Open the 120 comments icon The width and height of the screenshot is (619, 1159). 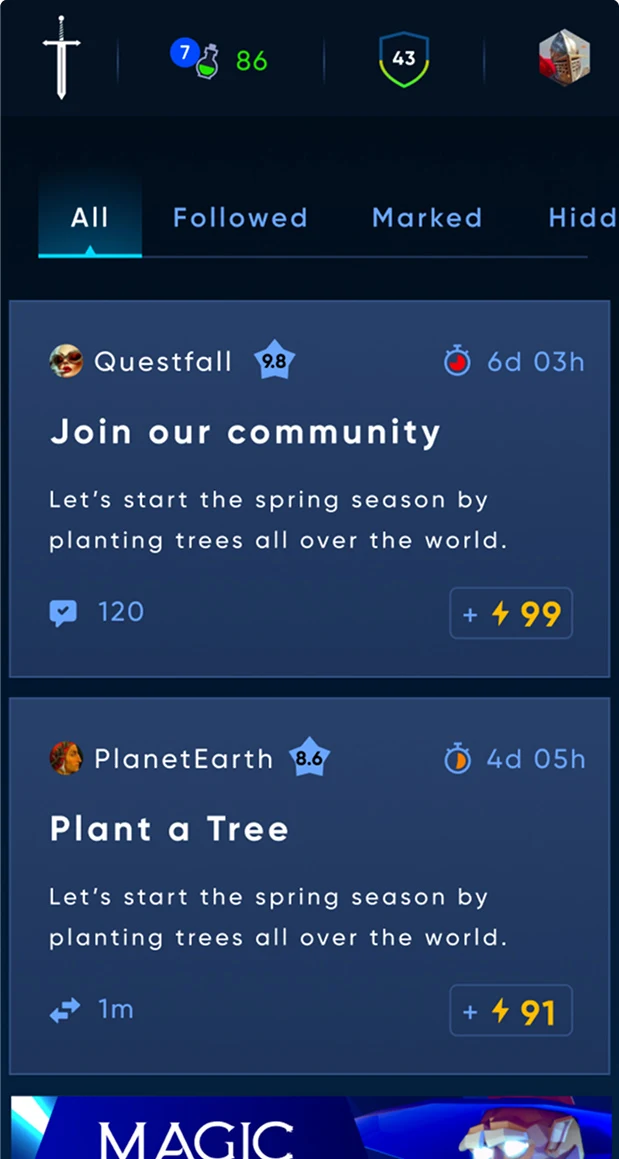point(64,612)
